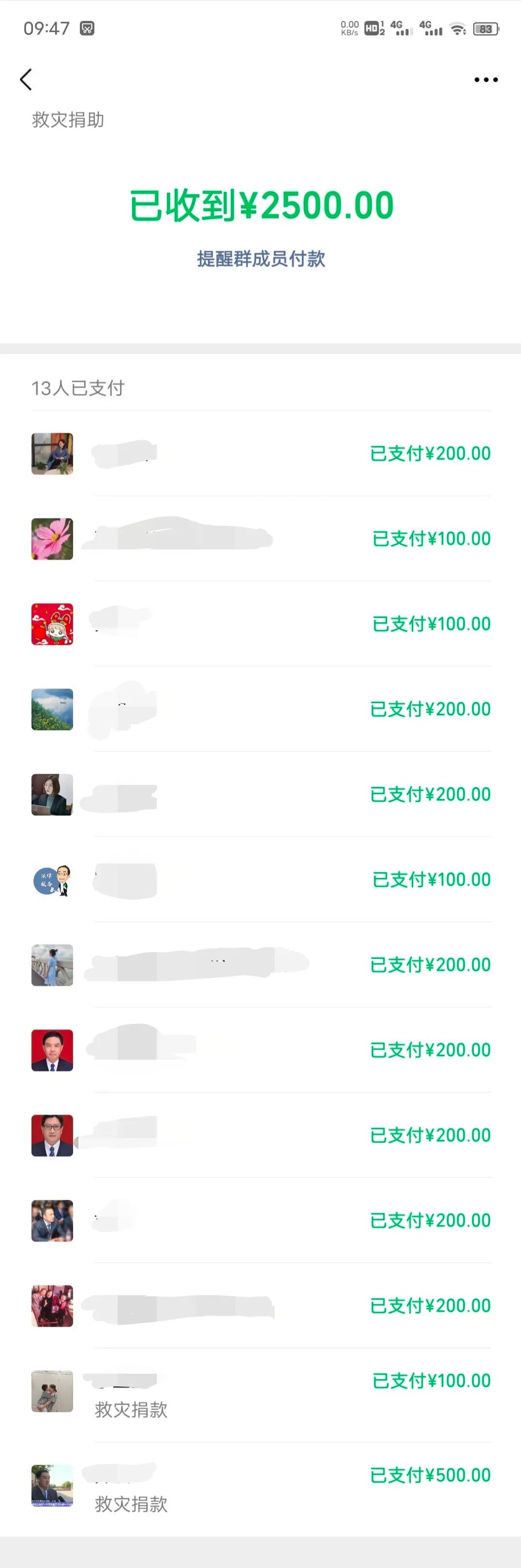The width and height of the screenshot is (521, 1568).
Task: Tap 提醒群成员付款 to remind group members
Action: coord(261,259)
